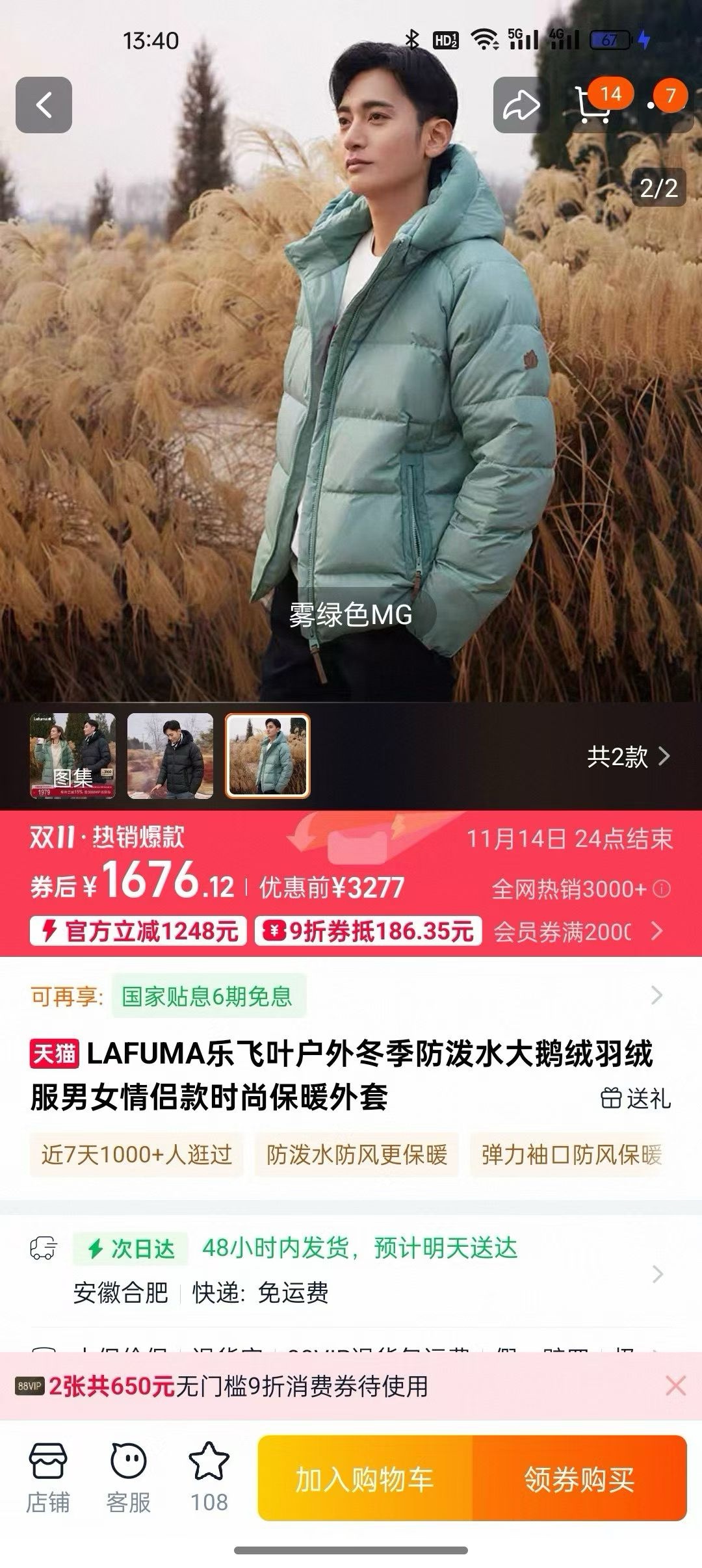Screen dimensions: 702x1568
Task: Tap the 送礼 gift option
Action: (636, 1098)
